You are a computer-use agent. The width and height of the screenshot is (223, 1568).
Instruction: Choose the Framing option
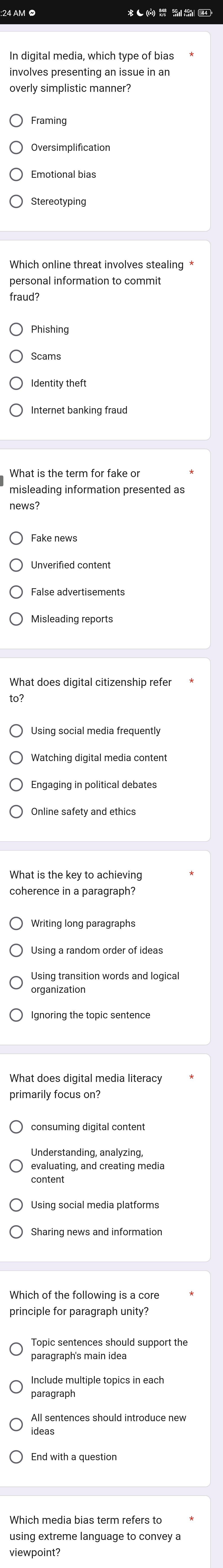[x=16, y=121]
